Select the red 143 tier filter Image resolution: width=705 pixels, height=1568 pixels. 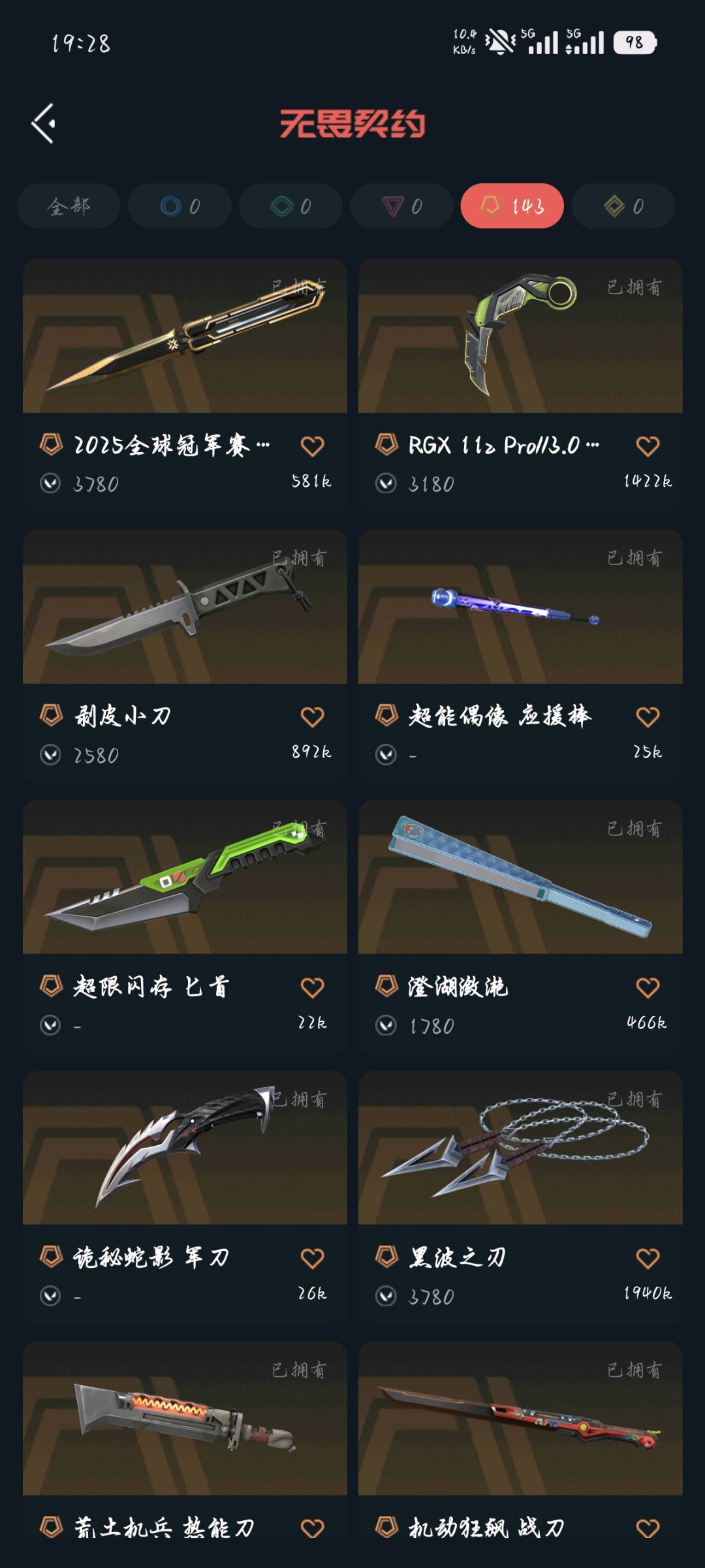512,206
